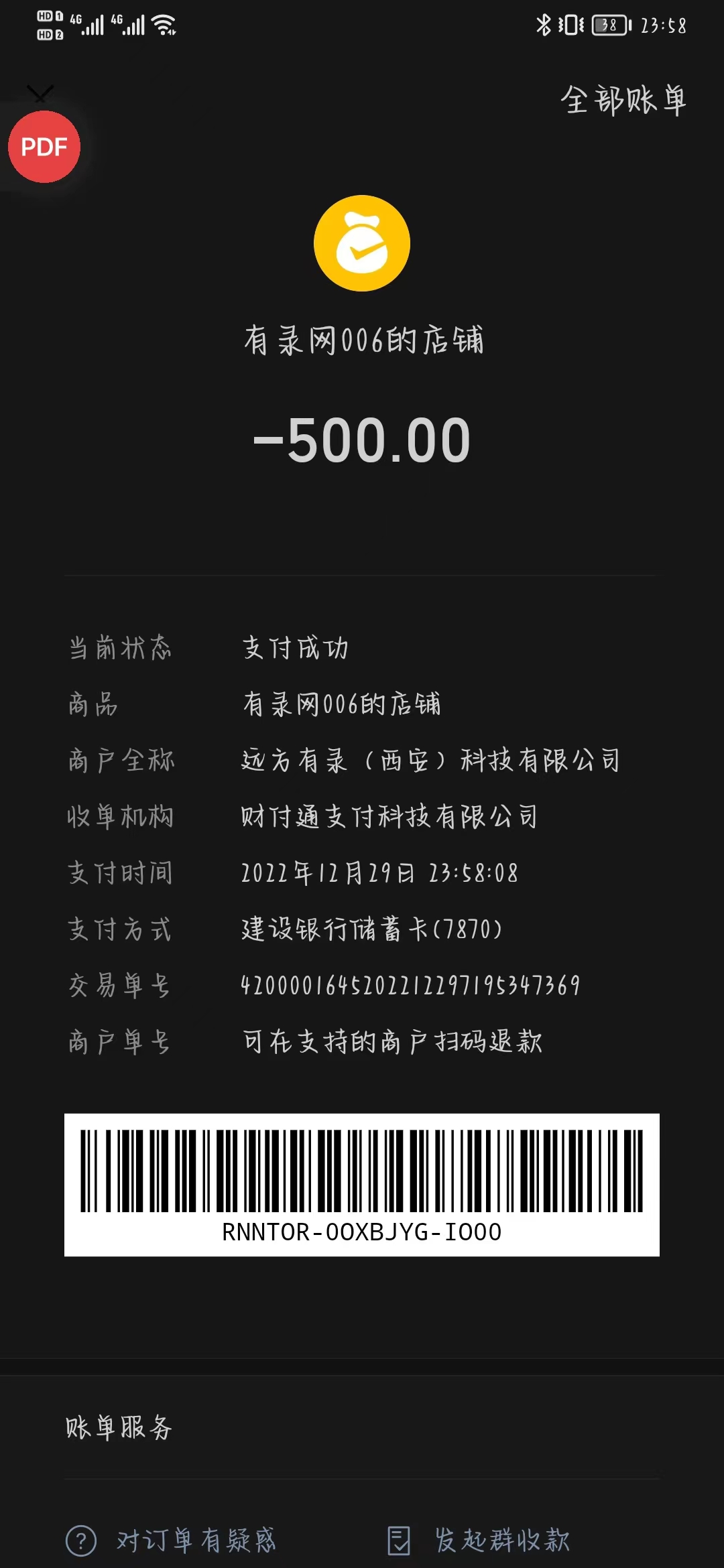Open 对订单有疑惑 order help
Image resolution: width=724 pixels, height=1568 pixels.
[x=172, y=1540]
